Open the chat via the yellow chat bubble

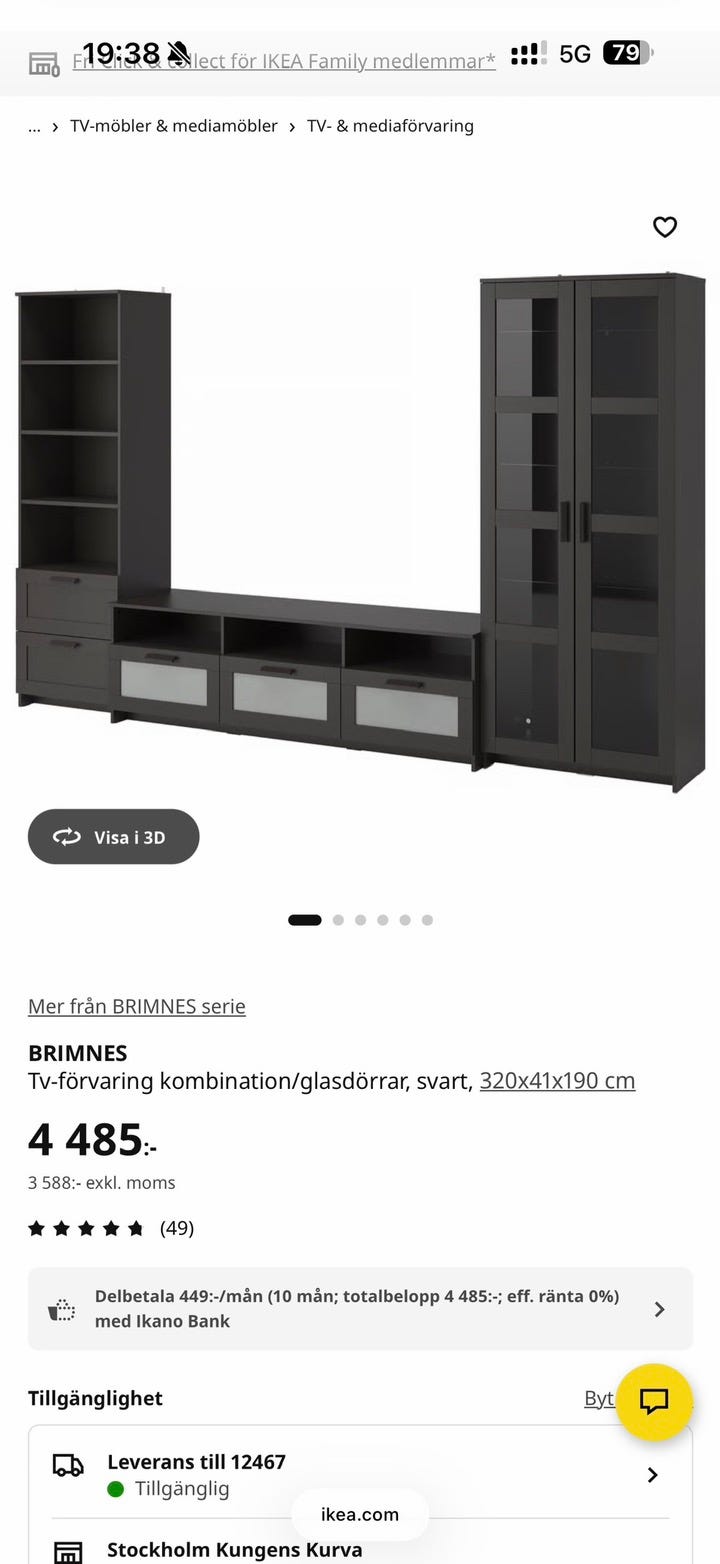click(x=655, y=1403)
